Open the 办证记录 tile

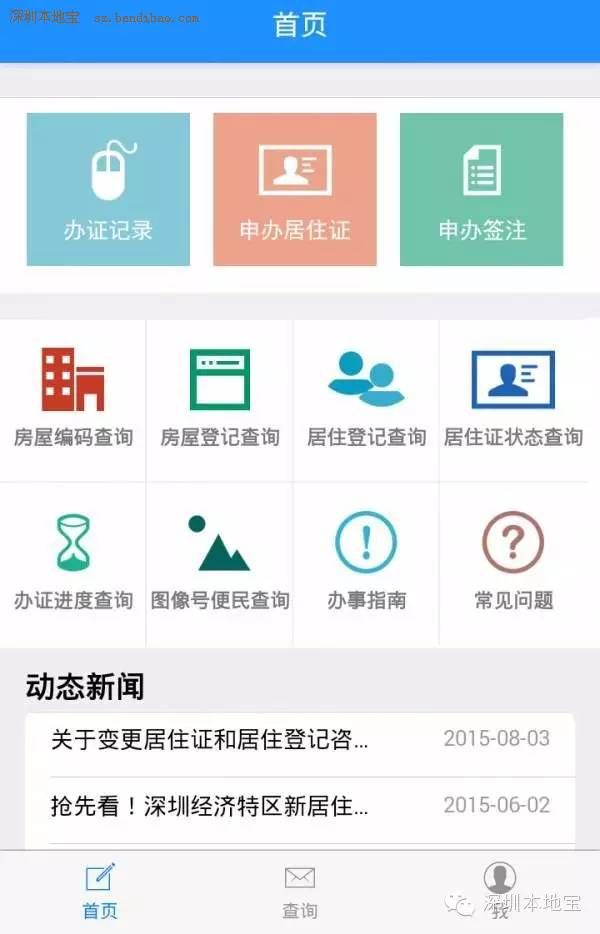click(108, 189)
